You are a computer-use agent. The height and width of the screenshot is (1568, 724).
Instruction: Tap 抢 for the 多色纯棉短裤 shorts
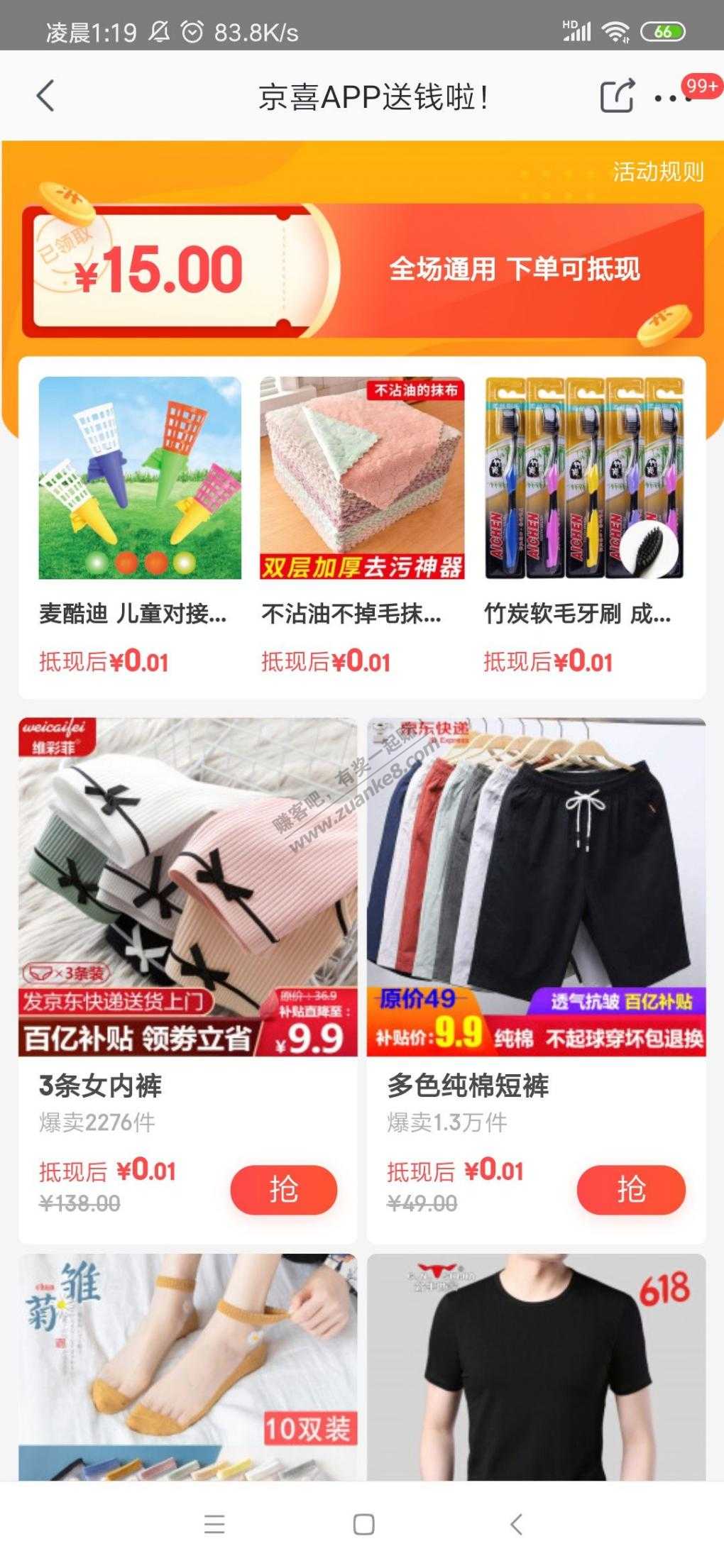coord(630,1190)
